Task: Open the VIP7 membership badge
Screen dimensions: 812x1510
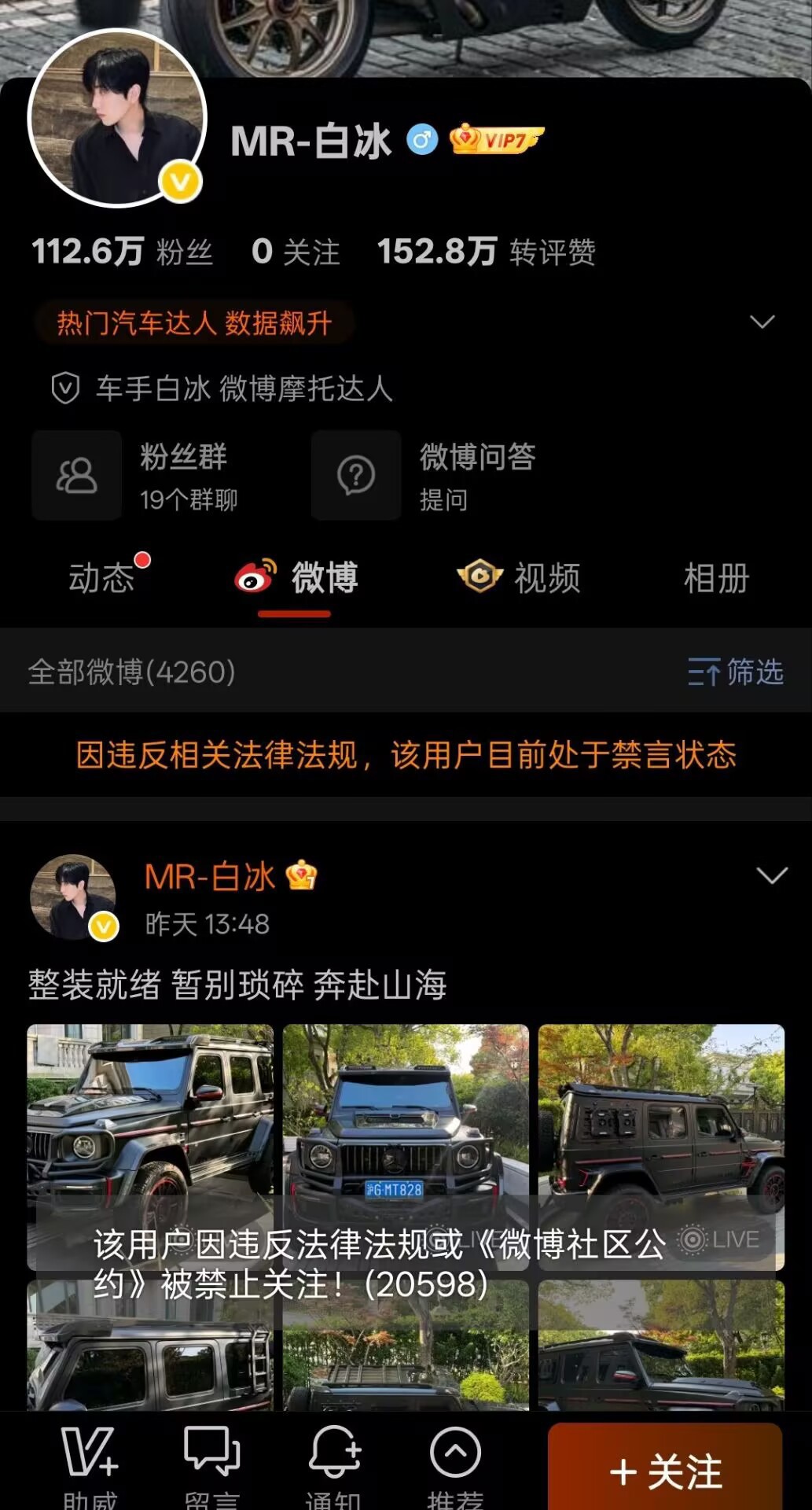Action: click(495, 140)
